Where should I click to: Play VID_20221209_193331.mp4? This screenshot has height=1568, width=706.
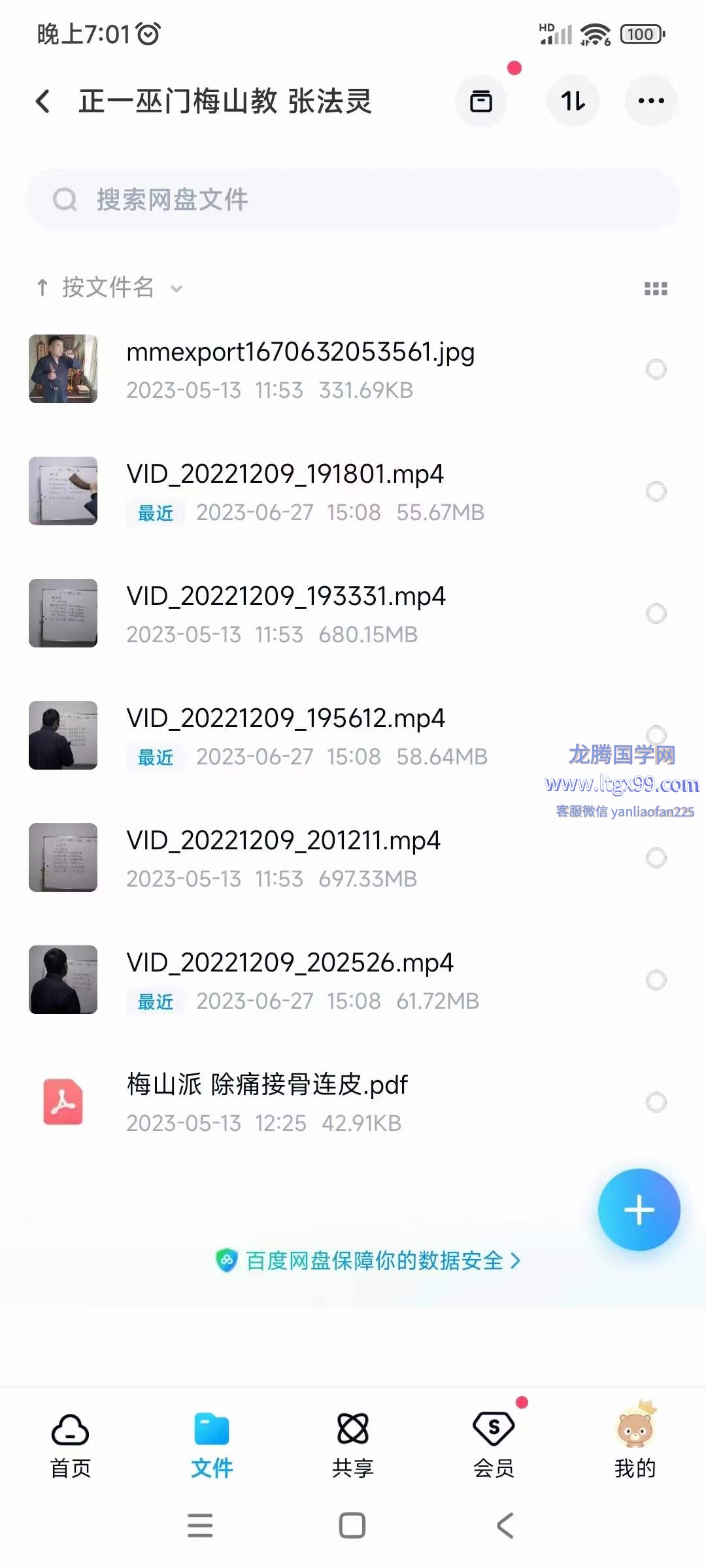286,613
